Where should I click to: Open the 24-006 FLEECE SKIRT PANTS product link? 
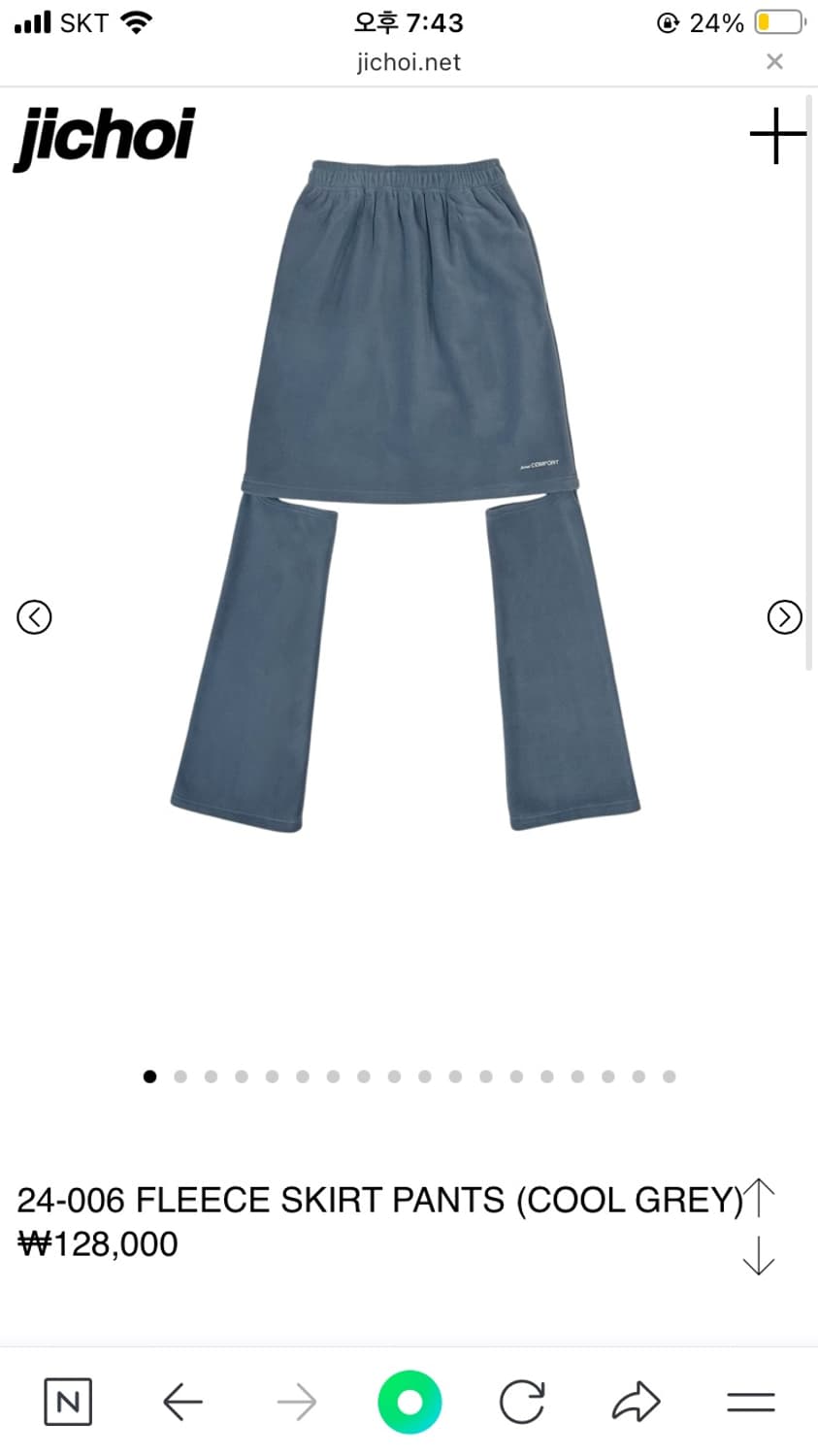378,1200
